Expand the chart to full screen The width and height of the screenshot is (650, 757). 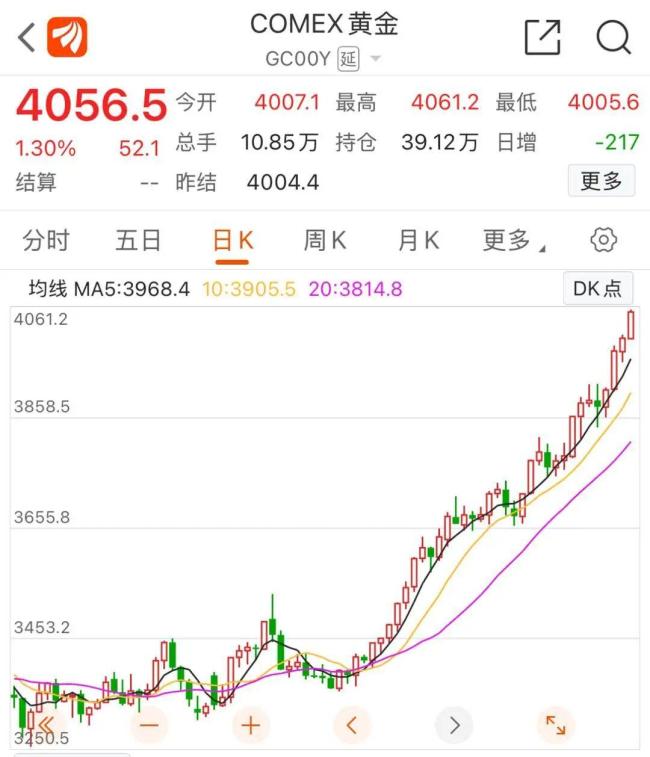pyautogui.click(x=555, y=724)
